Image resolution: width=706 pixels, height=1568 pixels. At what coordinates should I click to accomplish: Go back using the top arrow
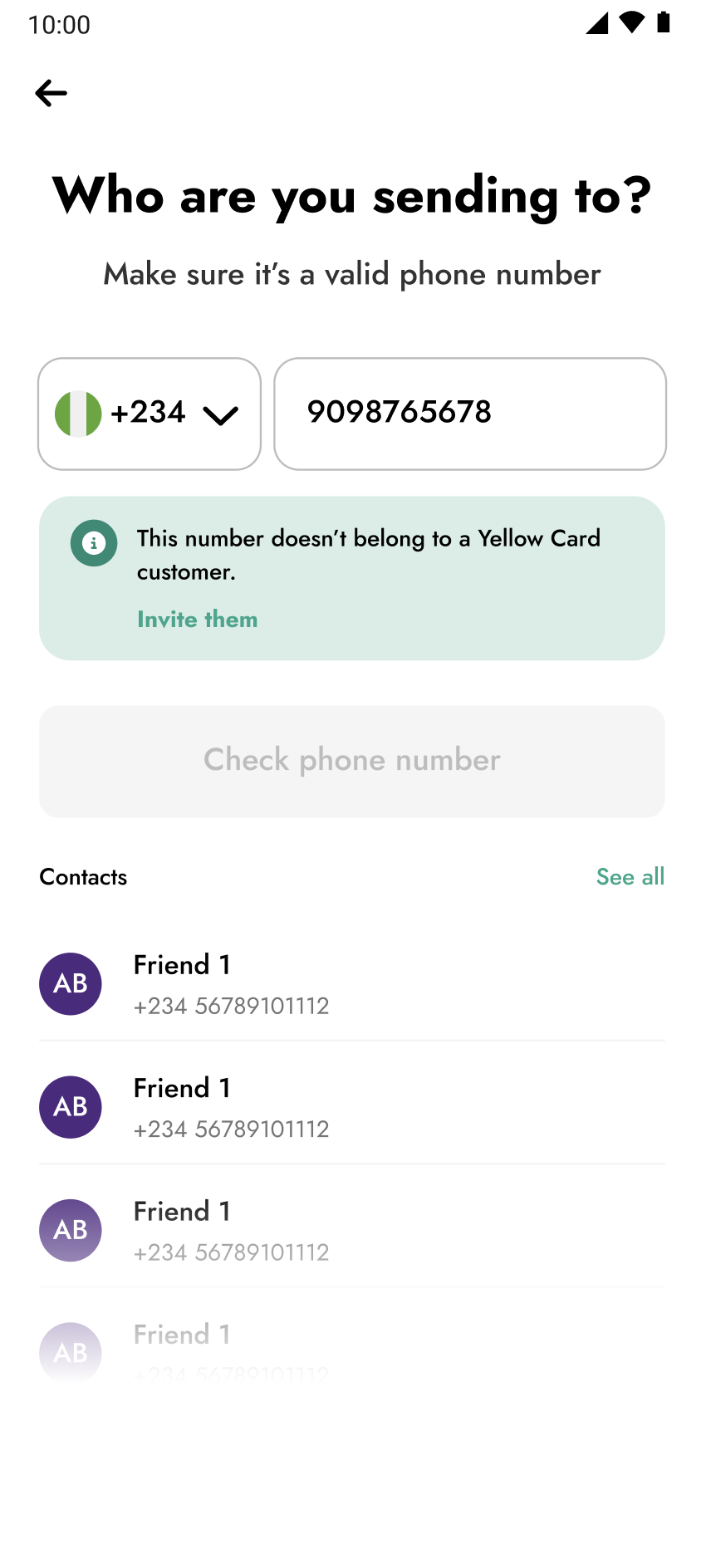(x=51, y=93)
